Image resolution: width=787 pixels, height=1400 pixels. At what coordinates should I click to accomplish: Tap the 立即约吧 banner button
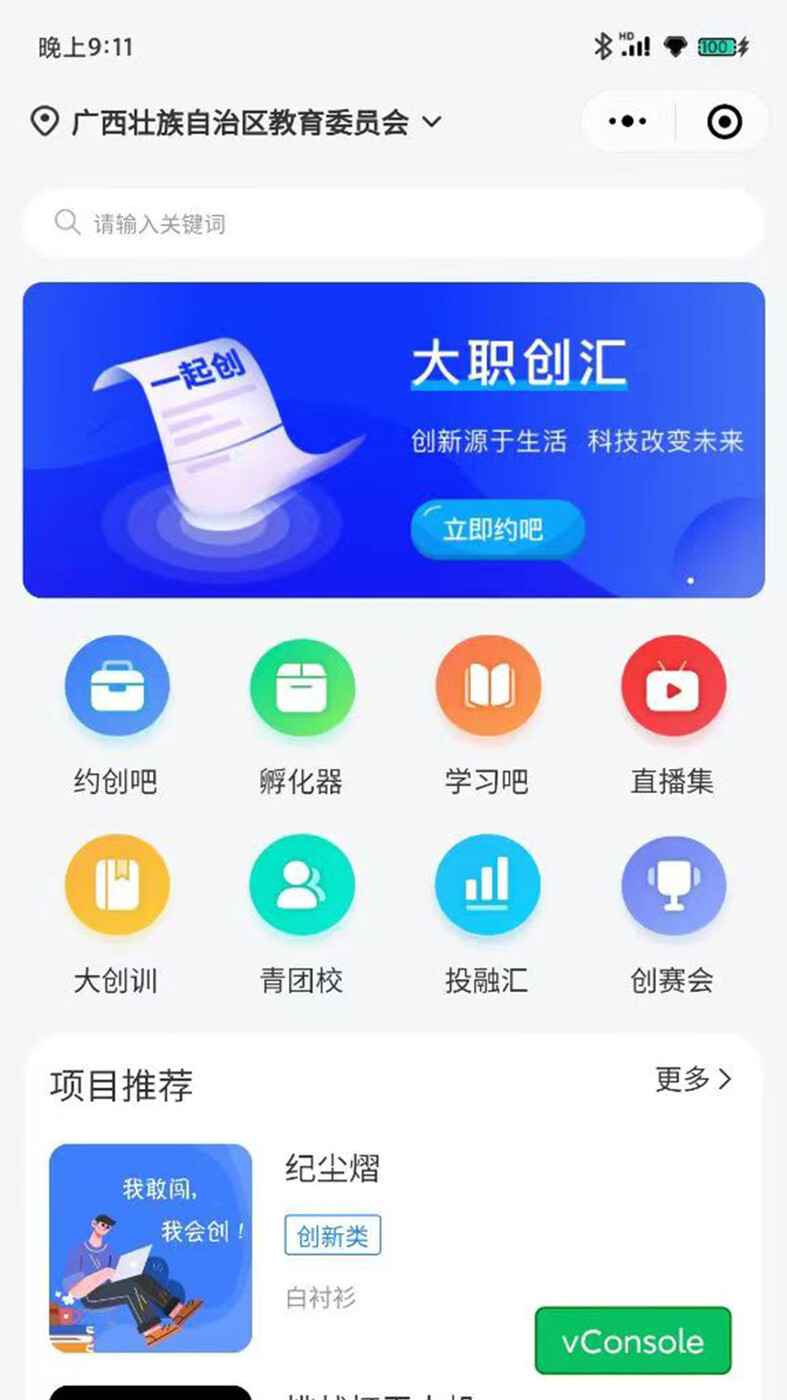[x=497, y=530]
